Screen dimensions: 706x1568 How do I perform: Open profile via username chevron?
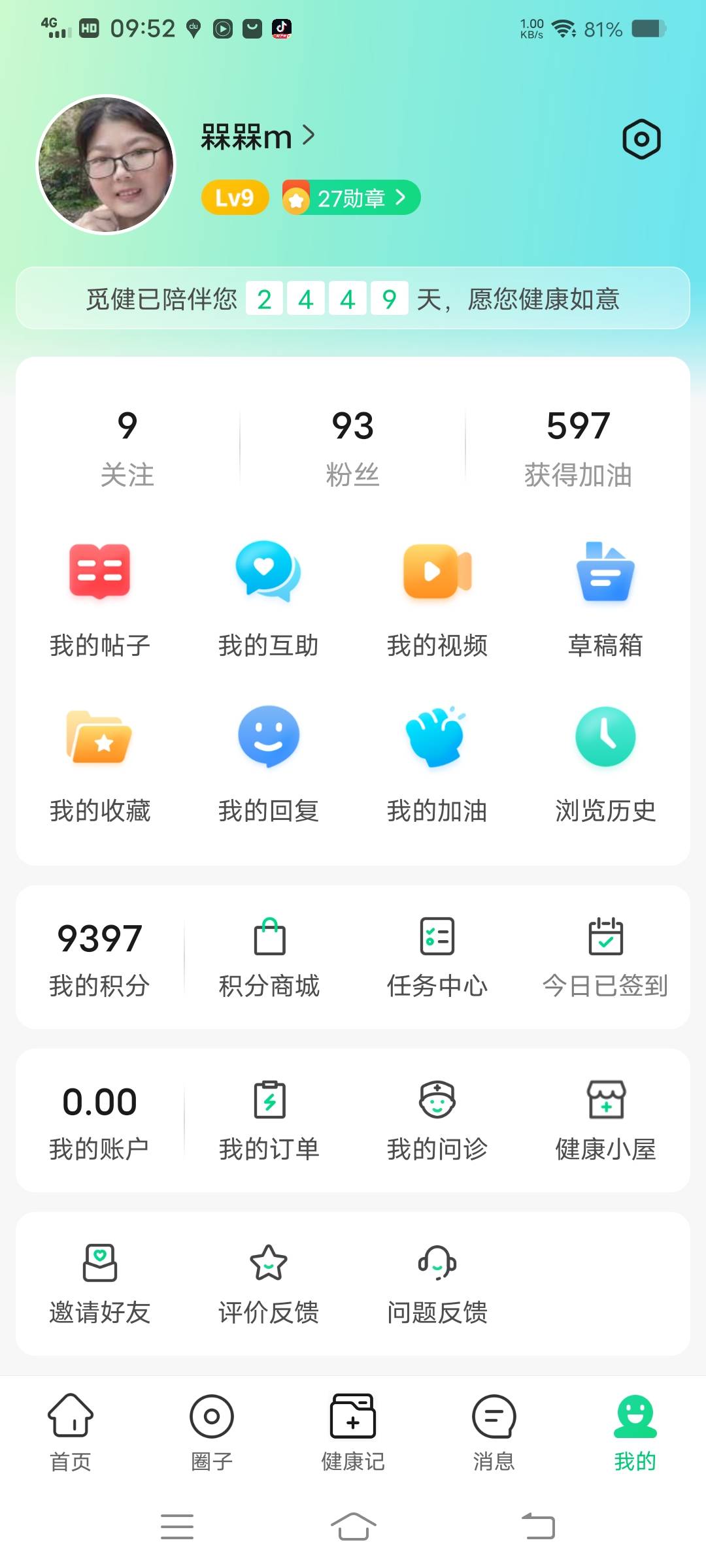point(309,137)
